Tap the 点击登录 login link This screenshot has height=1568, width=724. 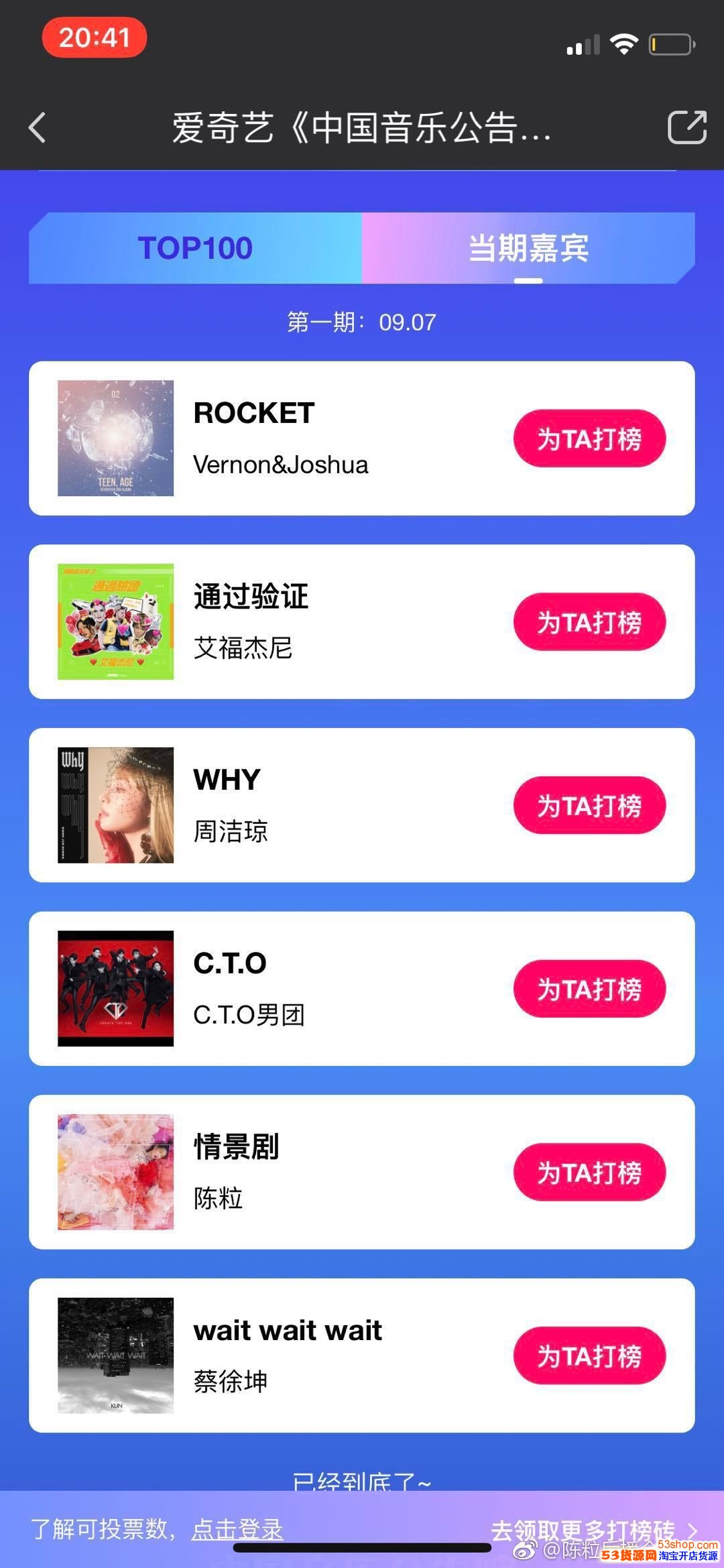[x=237, y=1529]
